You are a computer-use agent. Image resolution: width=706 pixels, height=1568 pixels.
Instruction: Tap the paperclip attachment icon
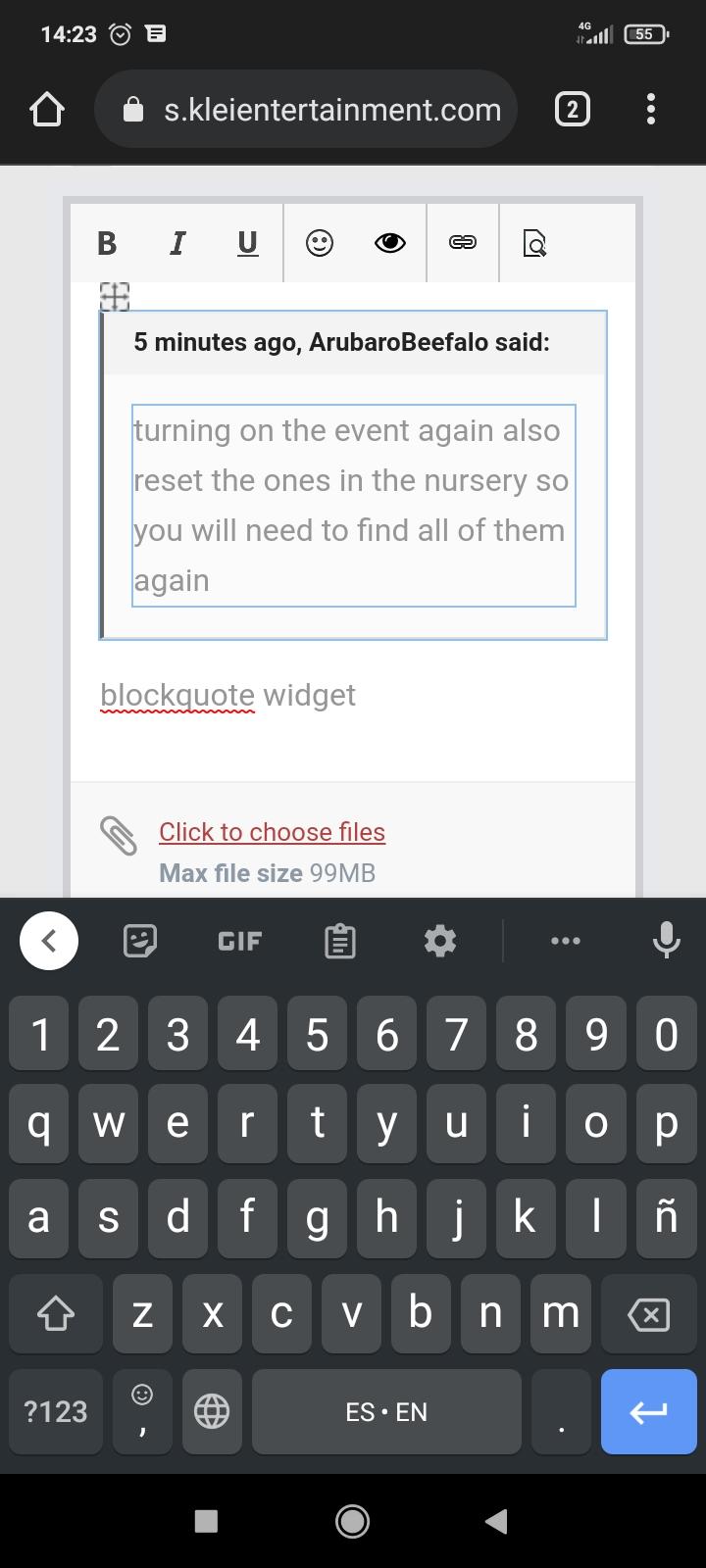click(x=119, y=836)
